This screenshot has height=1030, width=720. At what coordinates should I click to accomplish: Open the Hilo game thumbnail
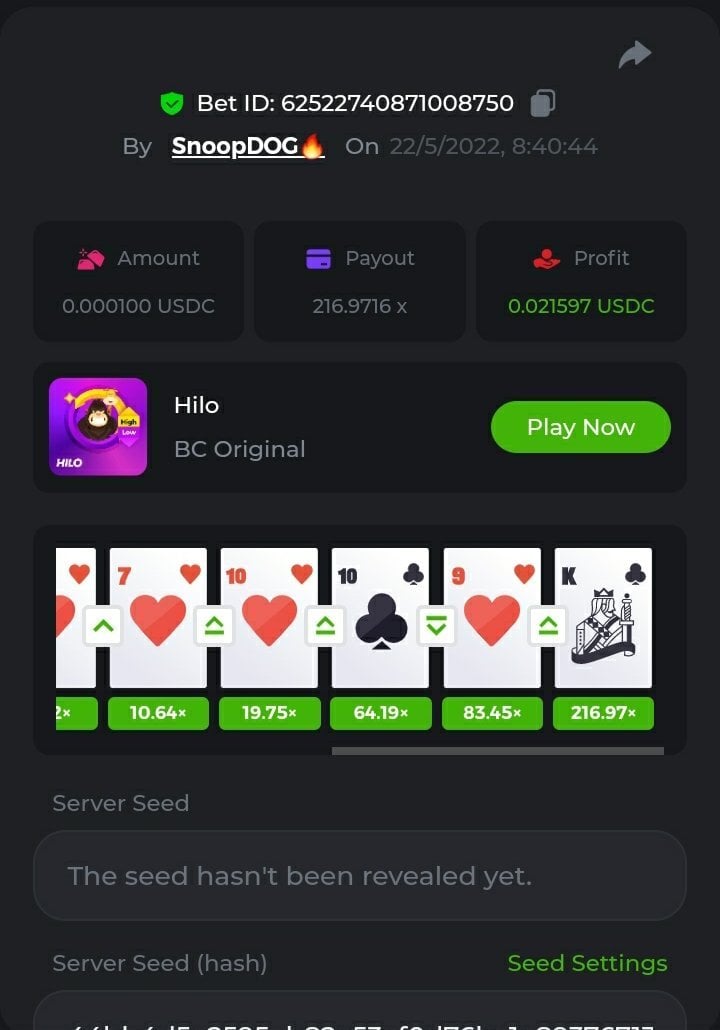pyautogui.click(x=98, y=427)
